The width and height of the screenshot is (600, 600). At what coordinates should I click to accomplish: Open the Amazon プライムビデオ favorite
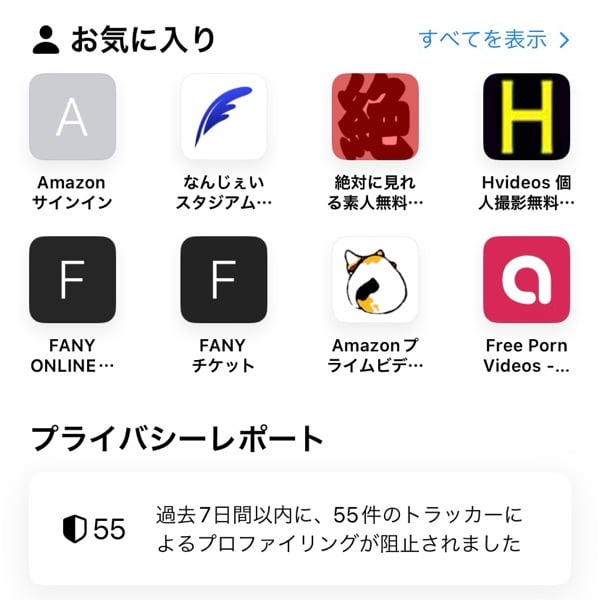tap(375, 280)
